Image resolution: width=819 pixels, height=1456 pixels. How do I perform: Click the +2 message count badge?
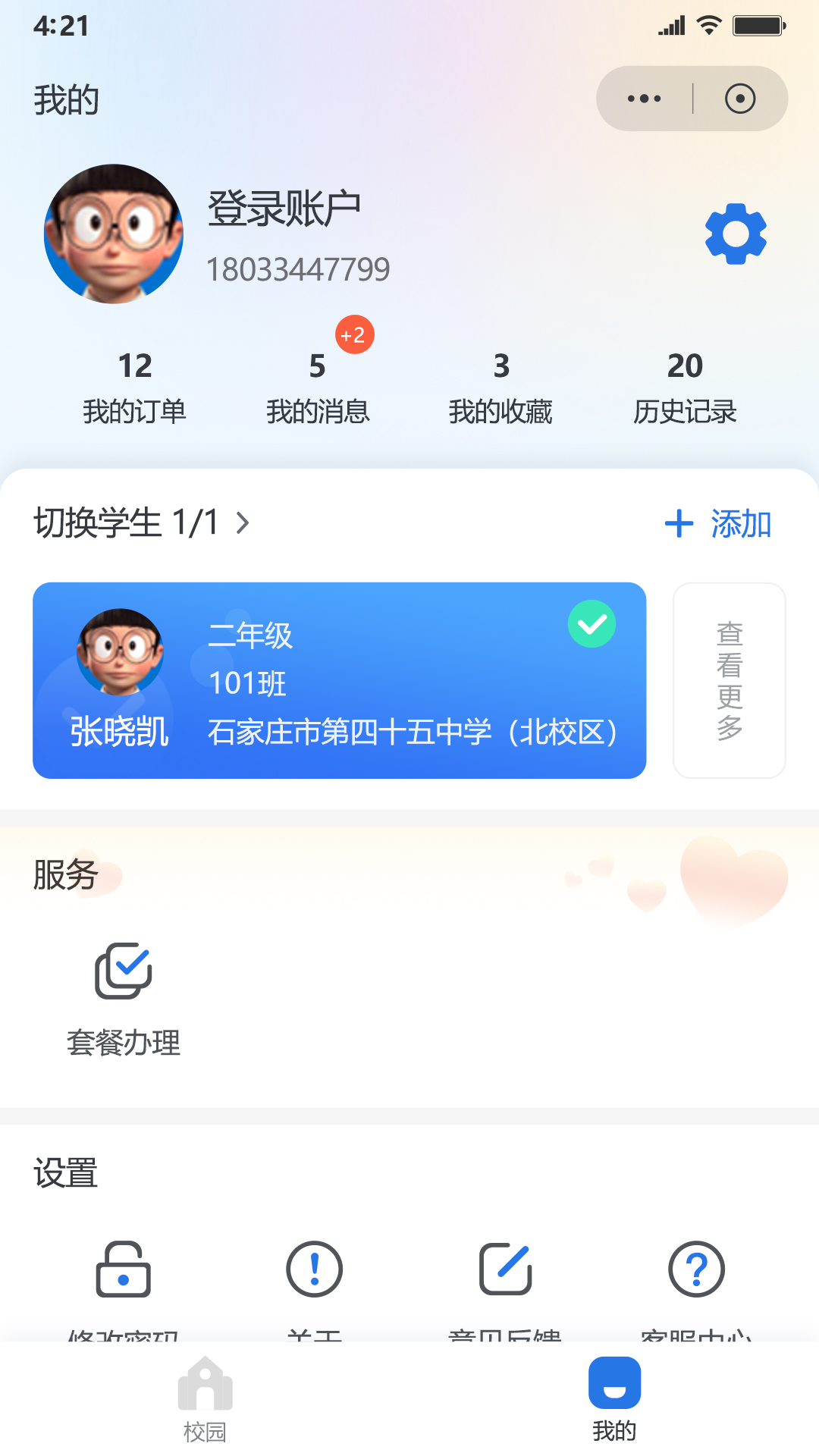(353, 334)
